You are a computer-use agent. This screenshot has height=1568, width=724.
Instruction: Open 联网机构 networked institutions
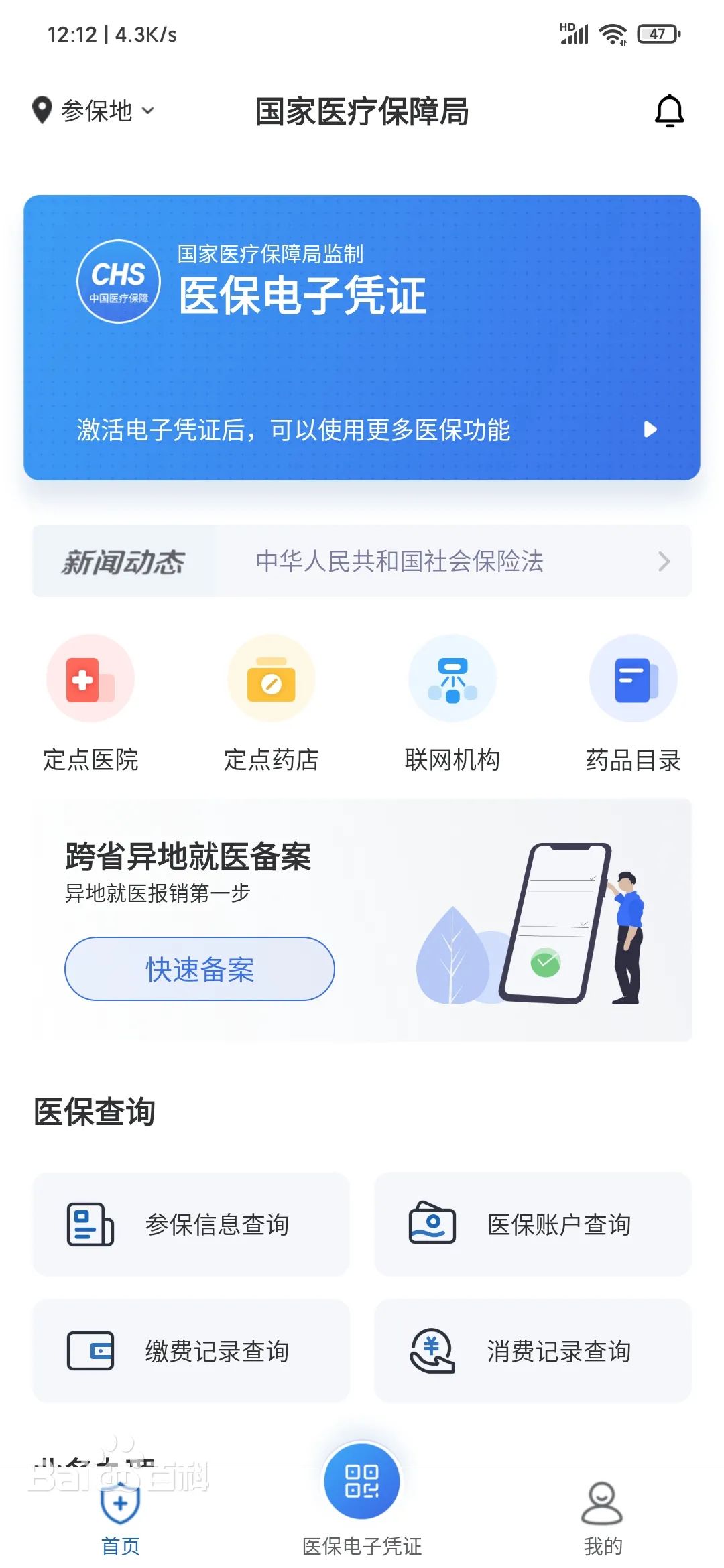coord(452,702)
